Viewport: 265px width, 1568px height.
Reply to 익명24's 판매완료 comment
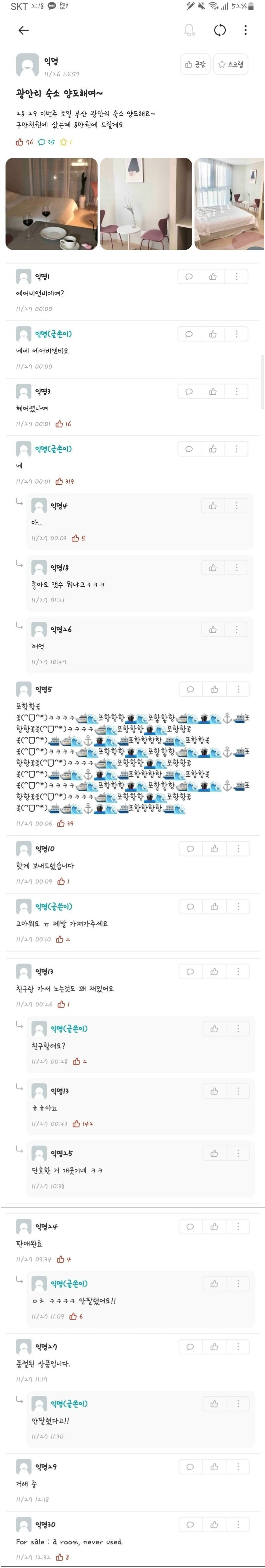[190, 1227]
